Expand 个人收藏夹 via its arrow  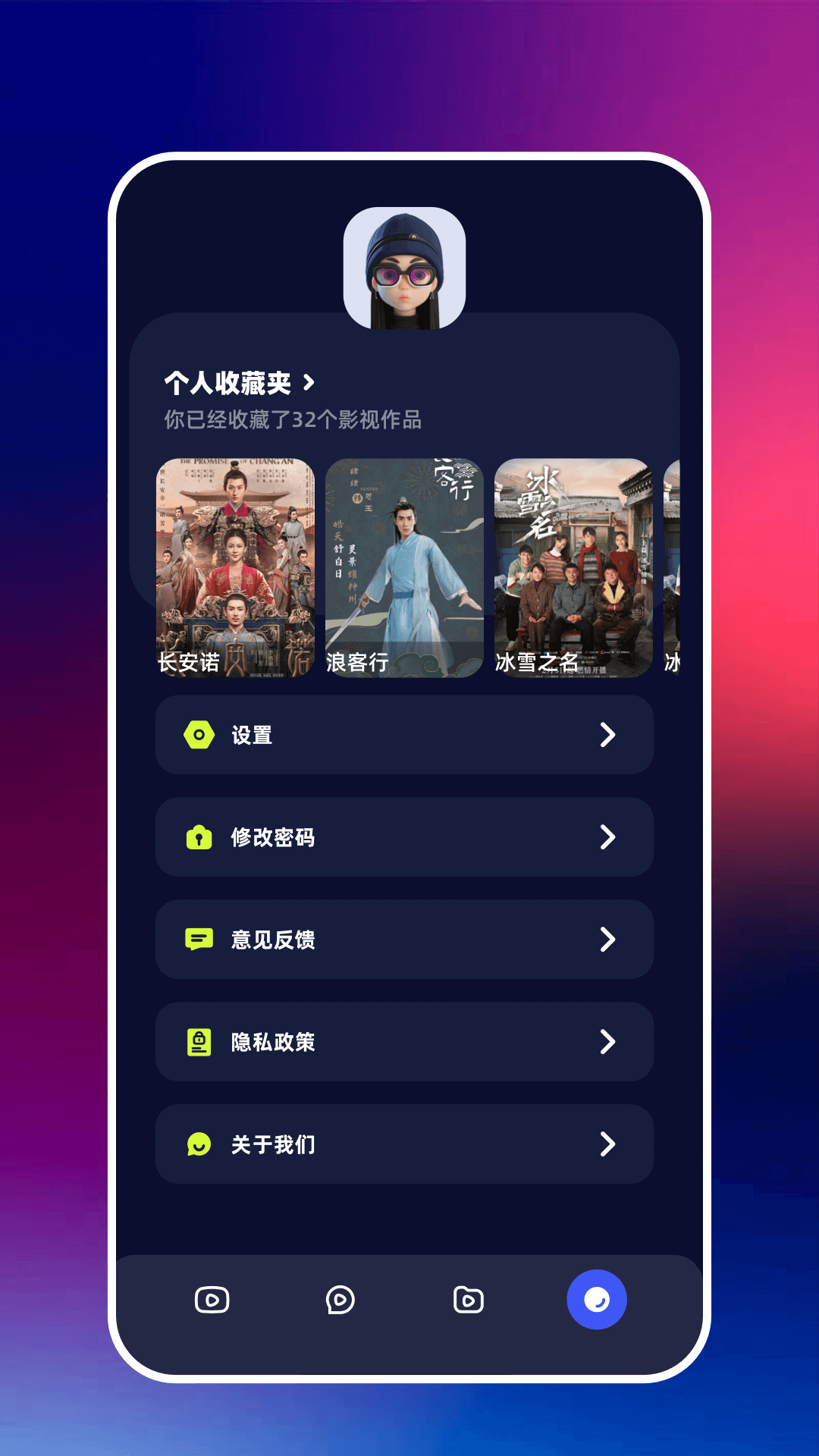(x=309, y=383)
